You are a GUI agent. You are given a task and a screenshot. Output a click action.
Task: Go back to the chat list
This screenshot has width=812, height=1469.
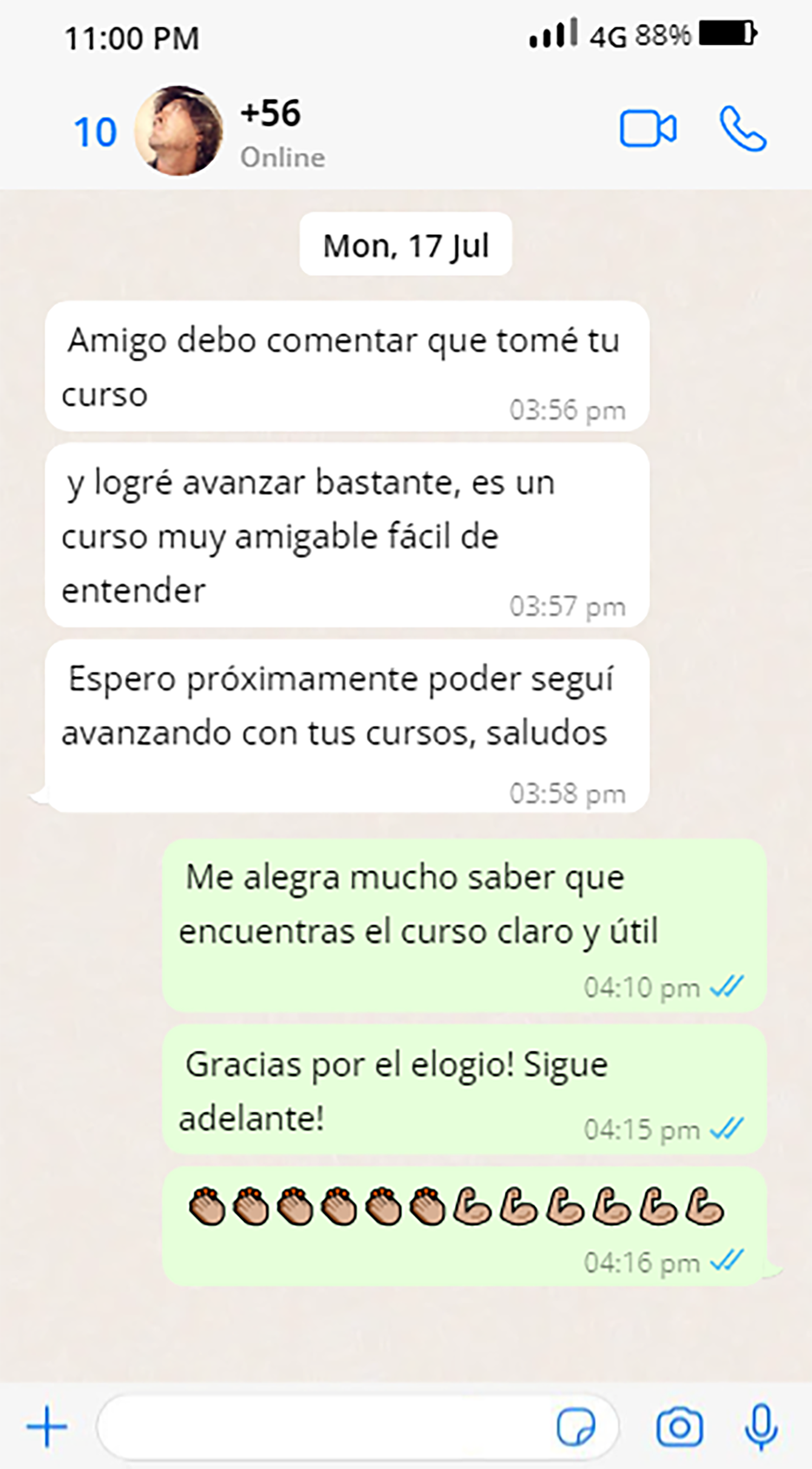[x=95, y=132]
